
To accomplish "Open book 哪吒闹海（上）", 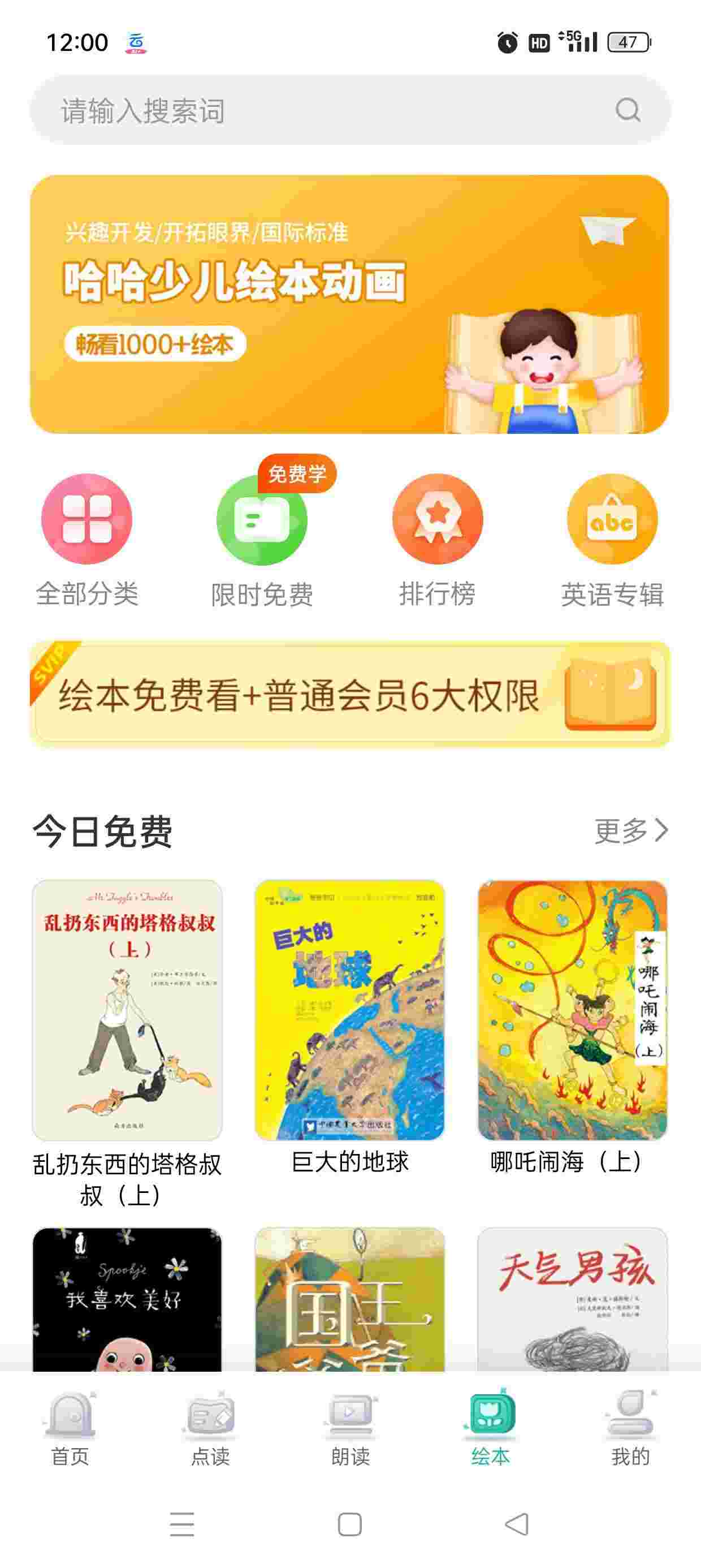I will tap(573, 1010).
